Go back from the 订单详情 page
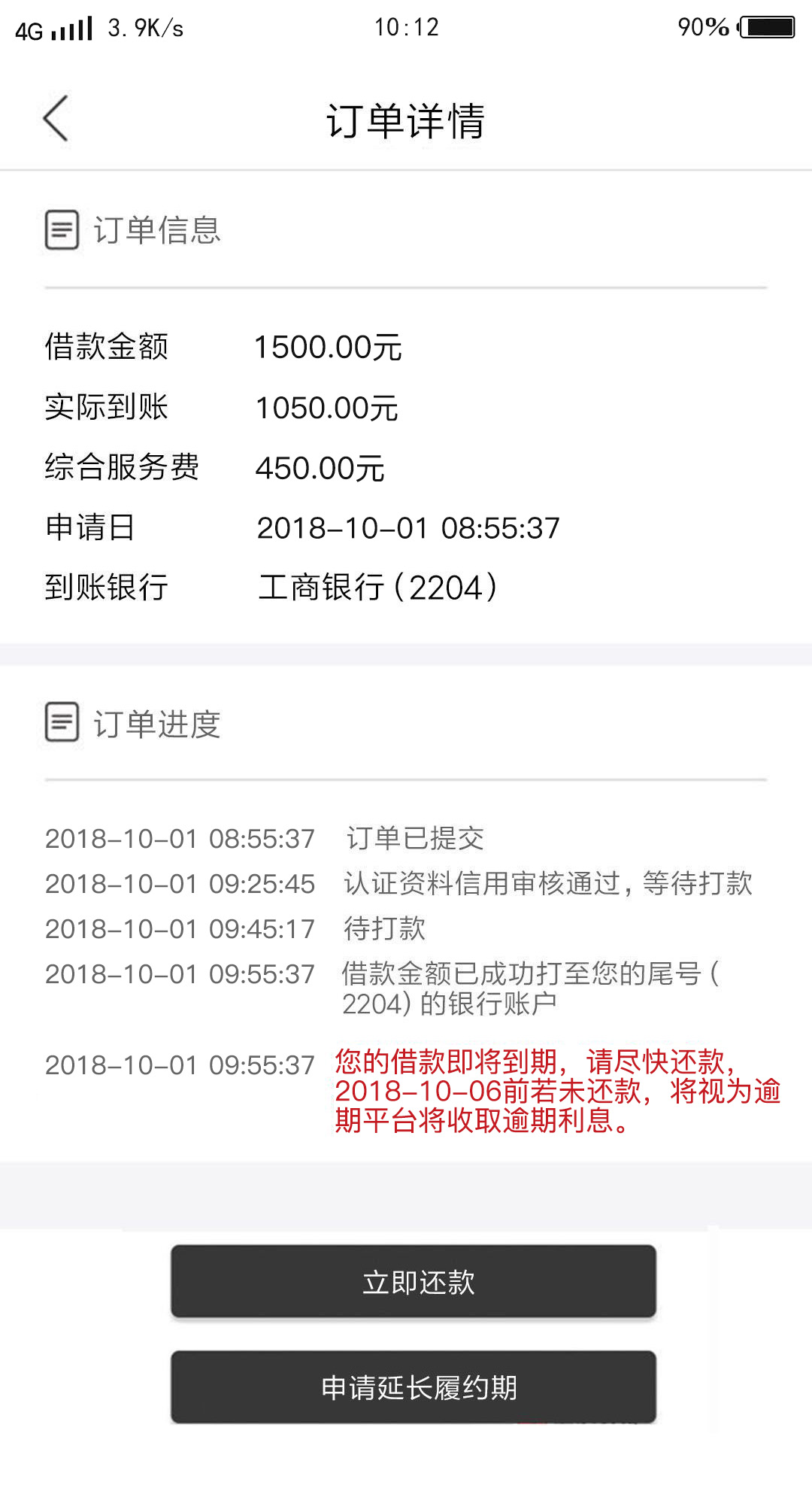 tap(56, 119)
